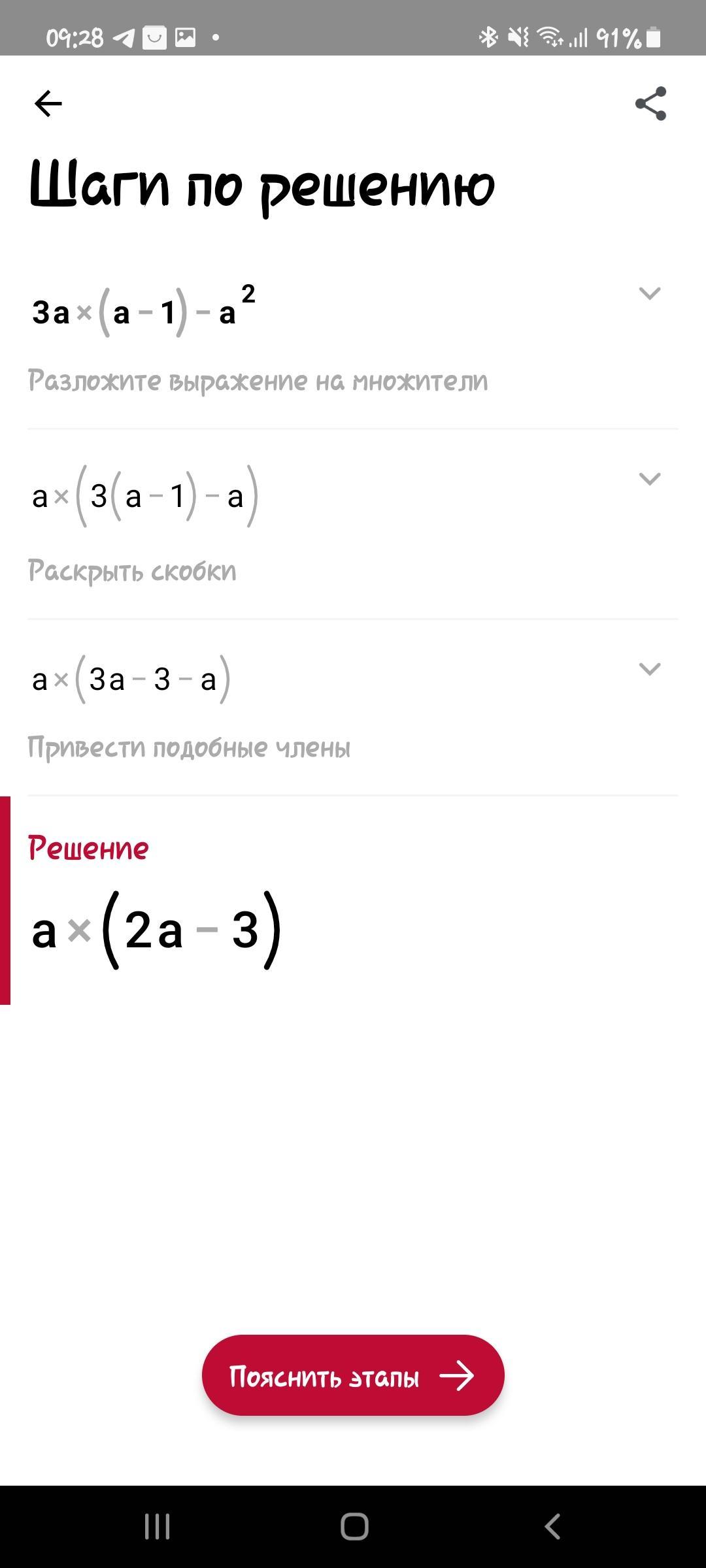Go to the home screen
Screen dimensions: 706x1568
(x=354, y=1527)
